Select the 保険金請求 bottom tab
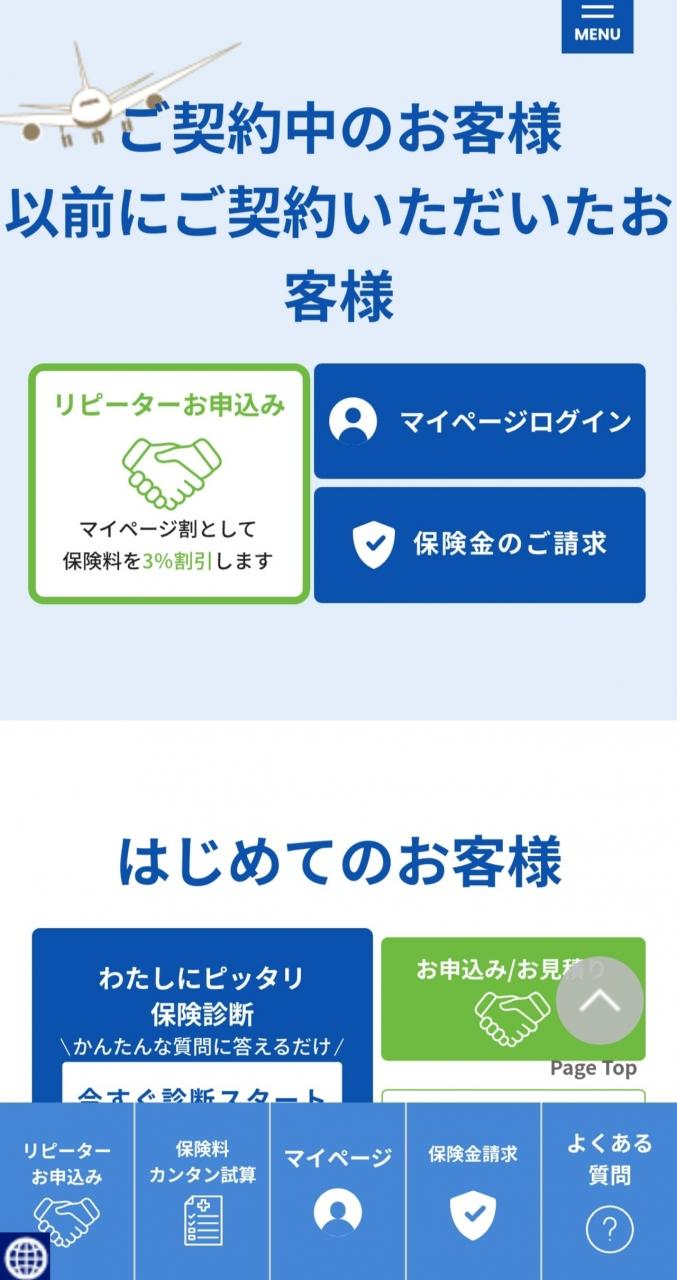The height and width of the screenshot is (1280, 677). pyautogui.click(x=473, y=1190)
